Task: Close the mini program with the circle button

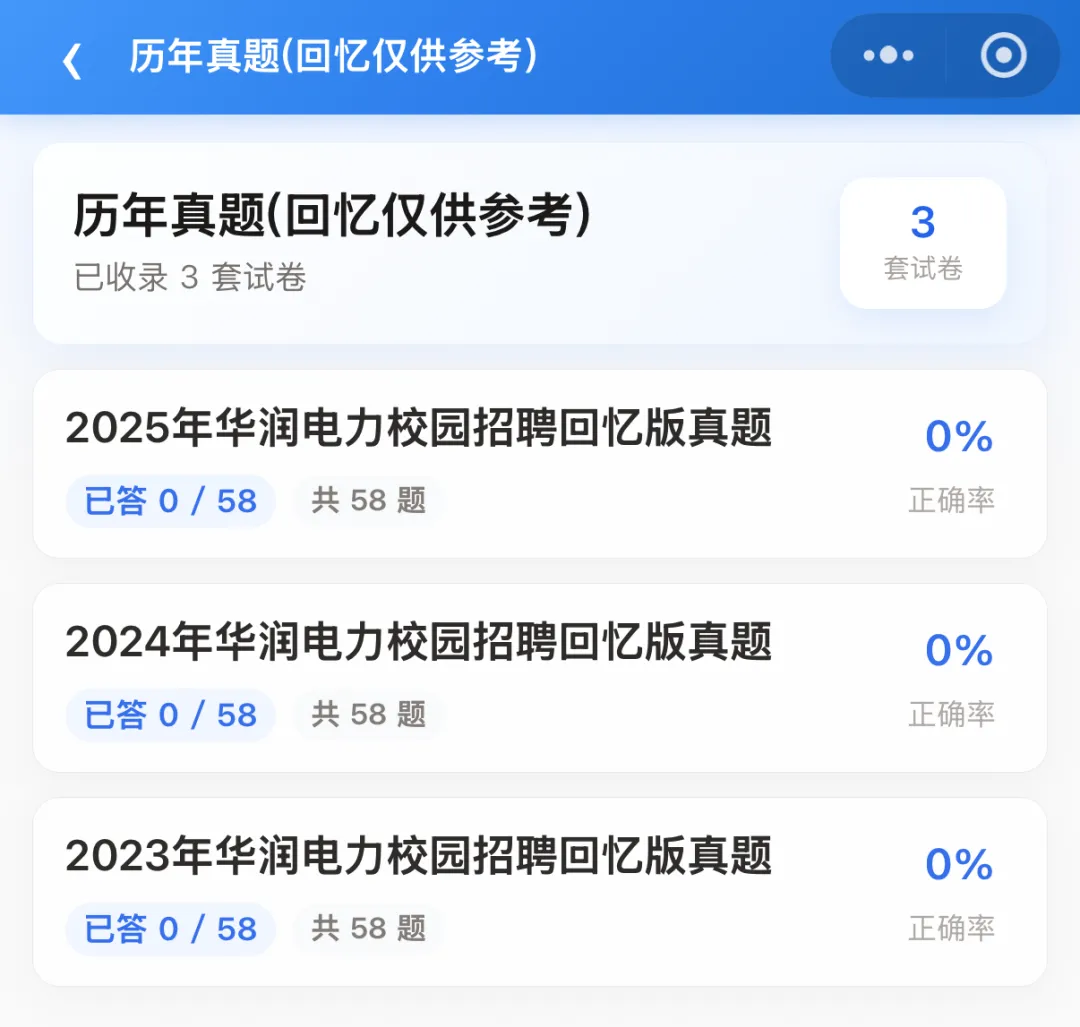Action: (1004, 55)
